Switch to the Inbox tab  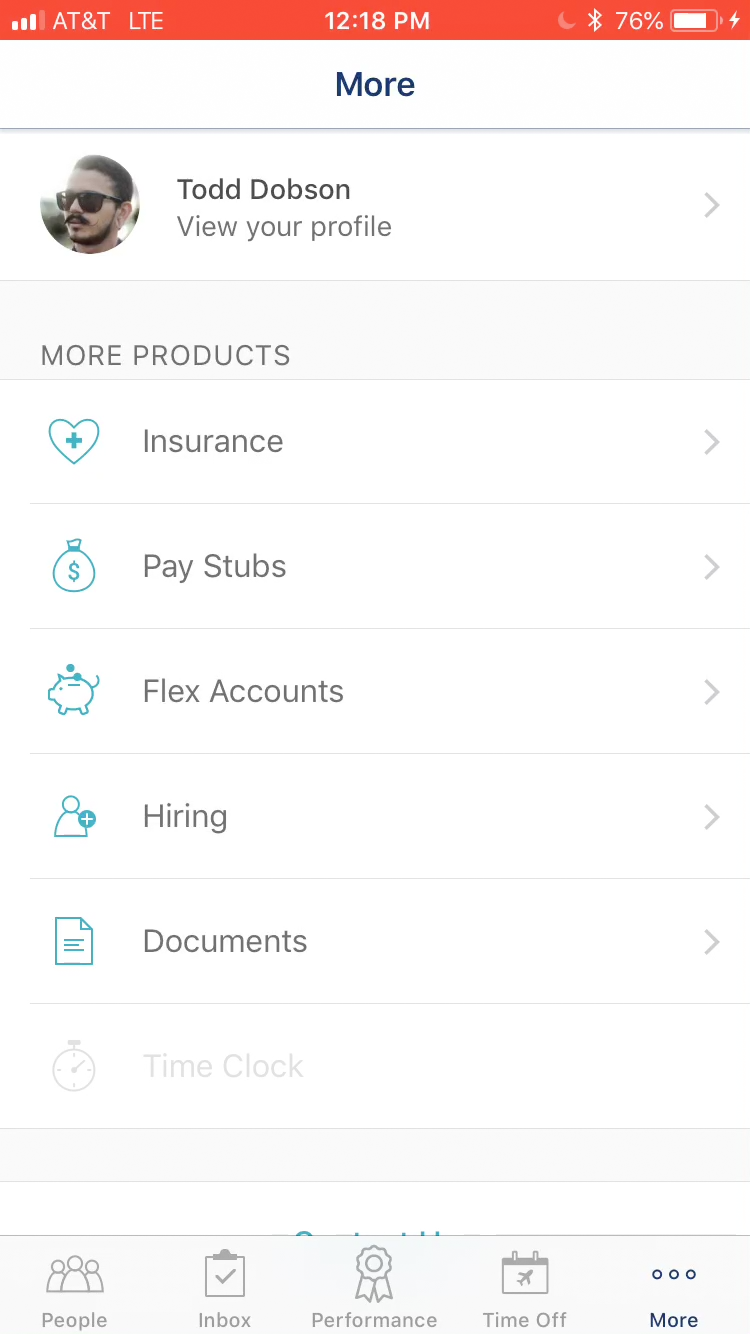click(225, 1288)
